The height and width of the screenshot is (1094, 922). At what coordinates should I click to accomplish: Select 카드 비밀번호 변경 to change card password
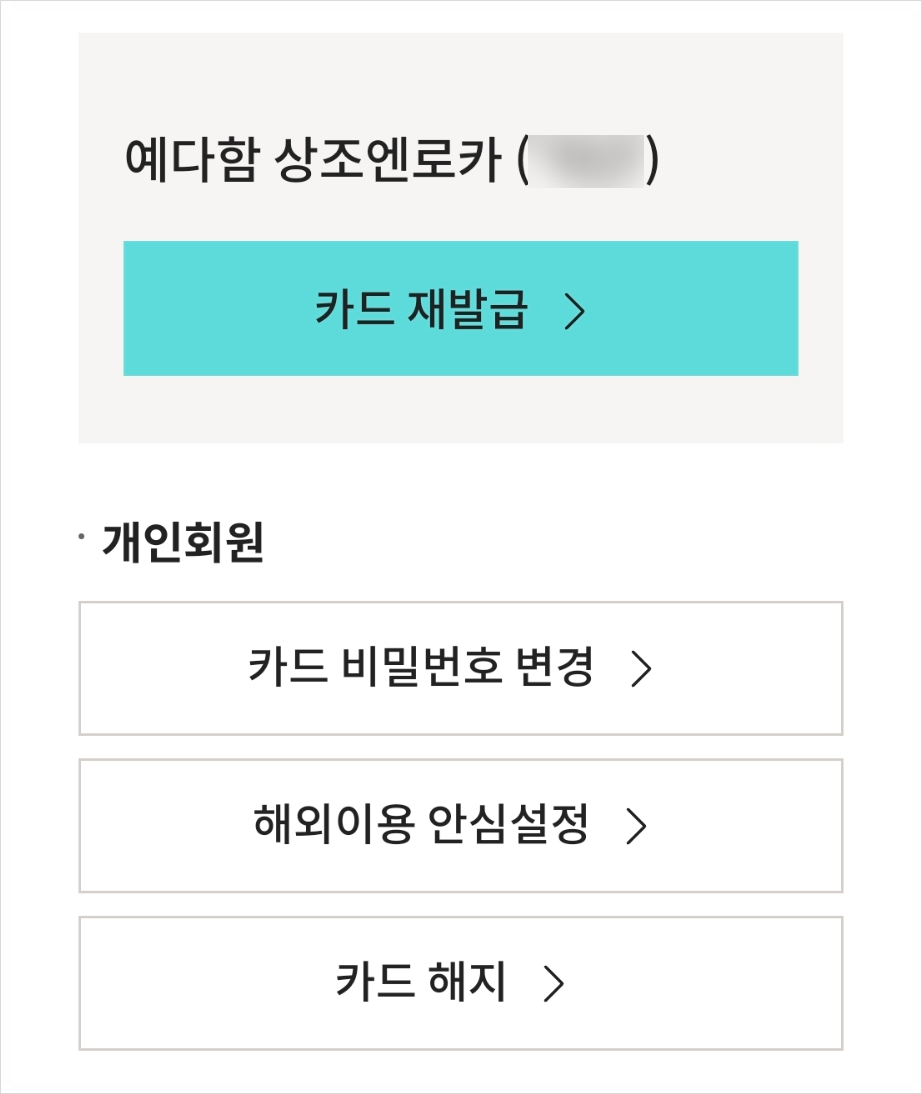460,668
